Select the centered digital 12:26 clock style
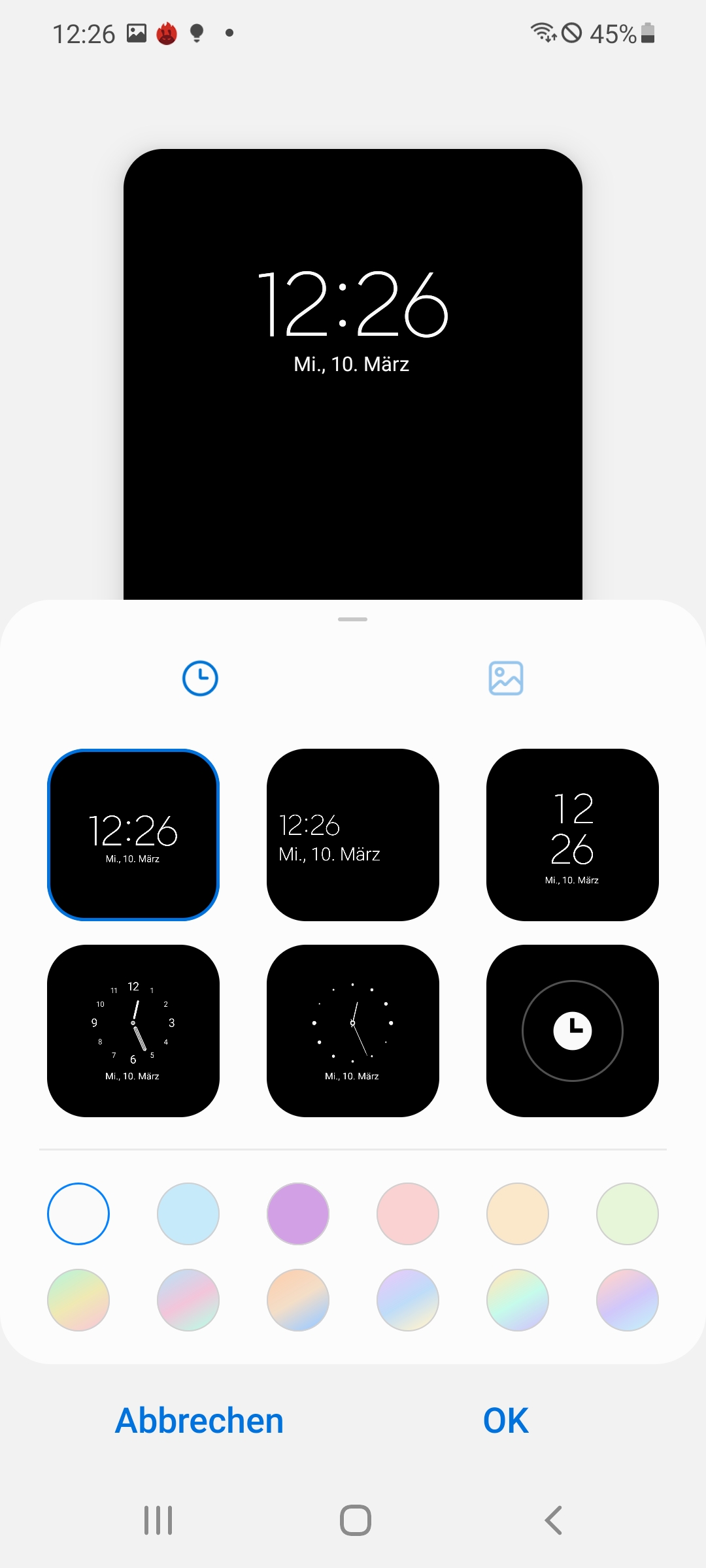The image size is (706, 1568). tap(133, 835)
